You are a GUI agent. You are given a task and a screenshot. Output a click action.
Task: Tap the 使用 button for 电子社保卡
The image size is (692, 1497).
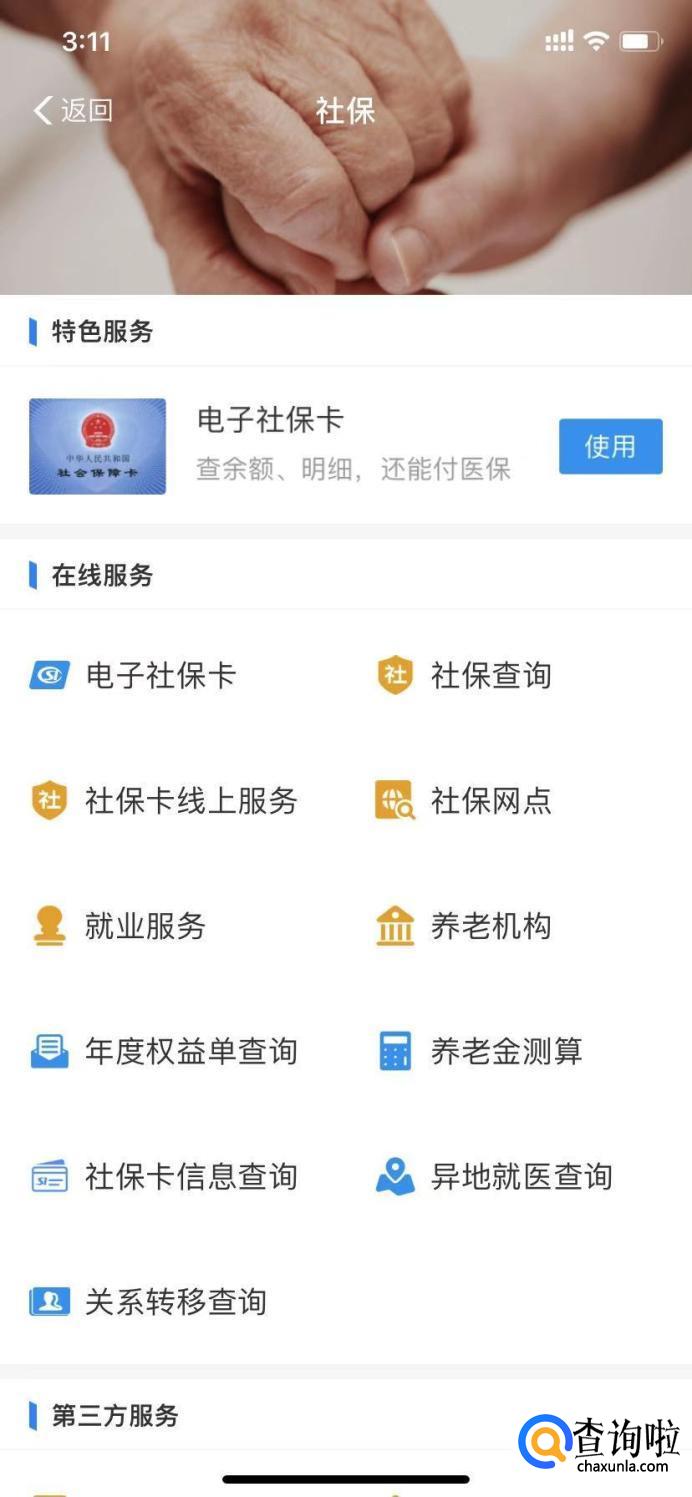[x=610, y=446]
